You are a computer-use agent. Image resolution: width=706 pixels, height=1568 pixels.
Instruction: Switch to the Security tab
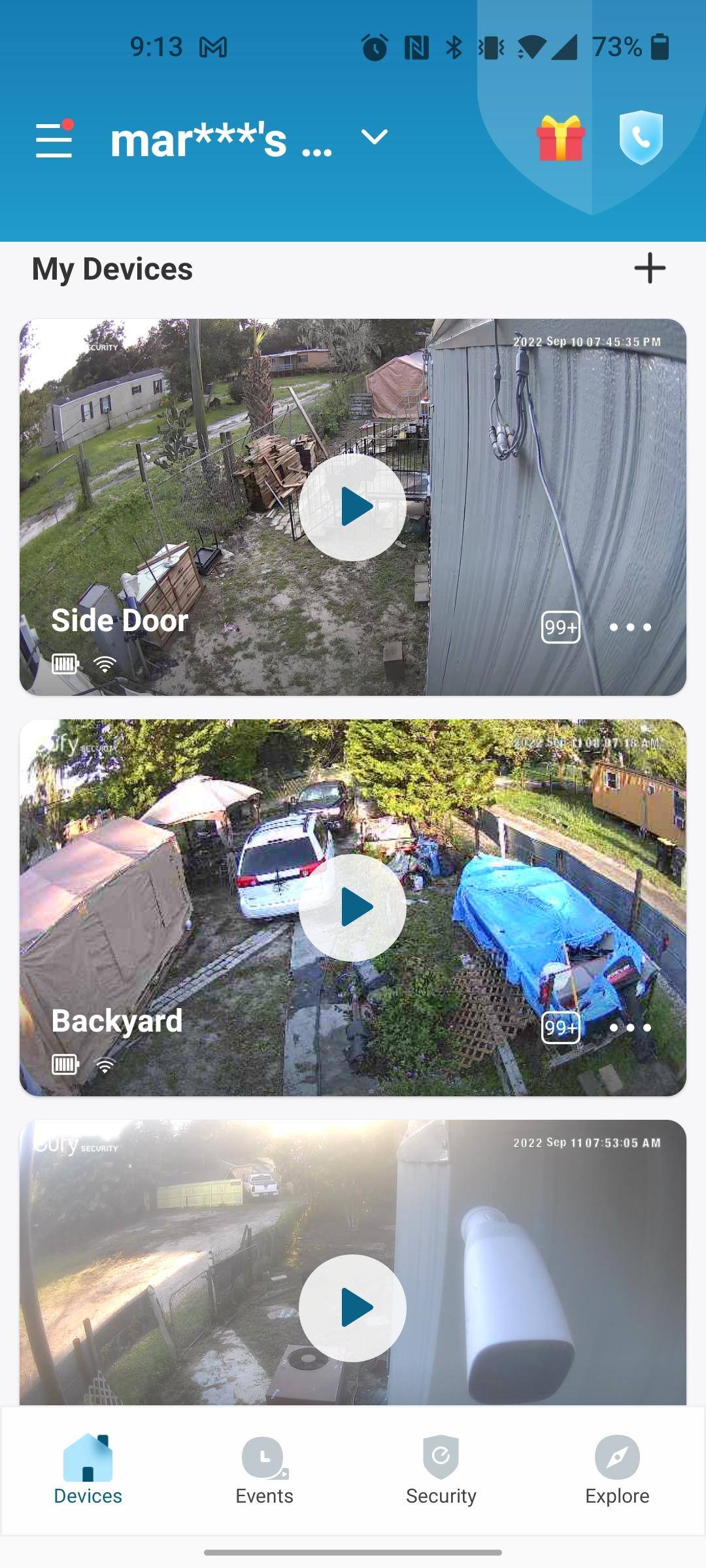[x=441, y=1470]
